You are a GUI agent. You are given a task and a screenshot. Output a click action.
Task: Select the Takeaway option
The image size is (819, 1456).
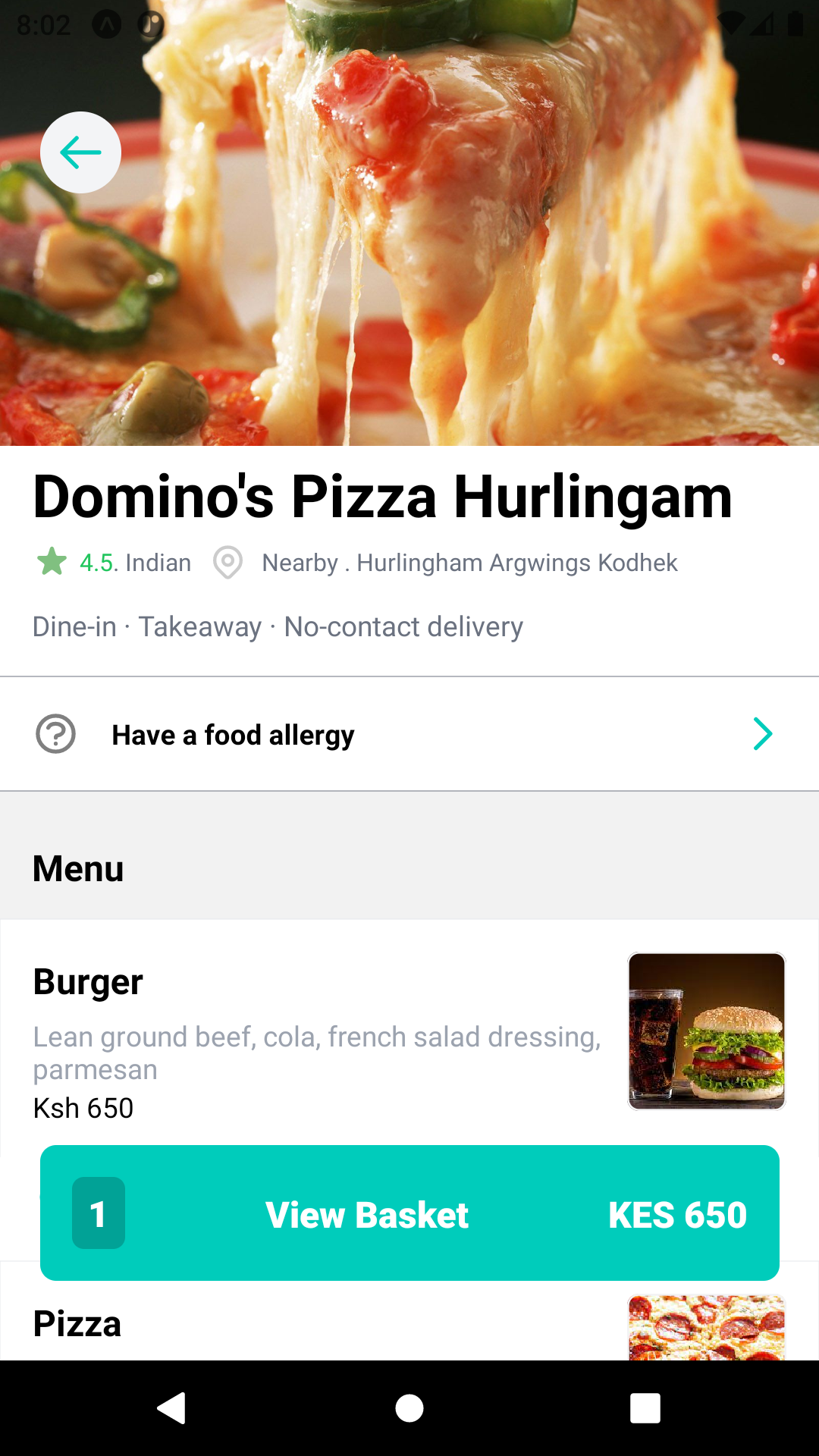pyautogui.click(x=201, y=626)
